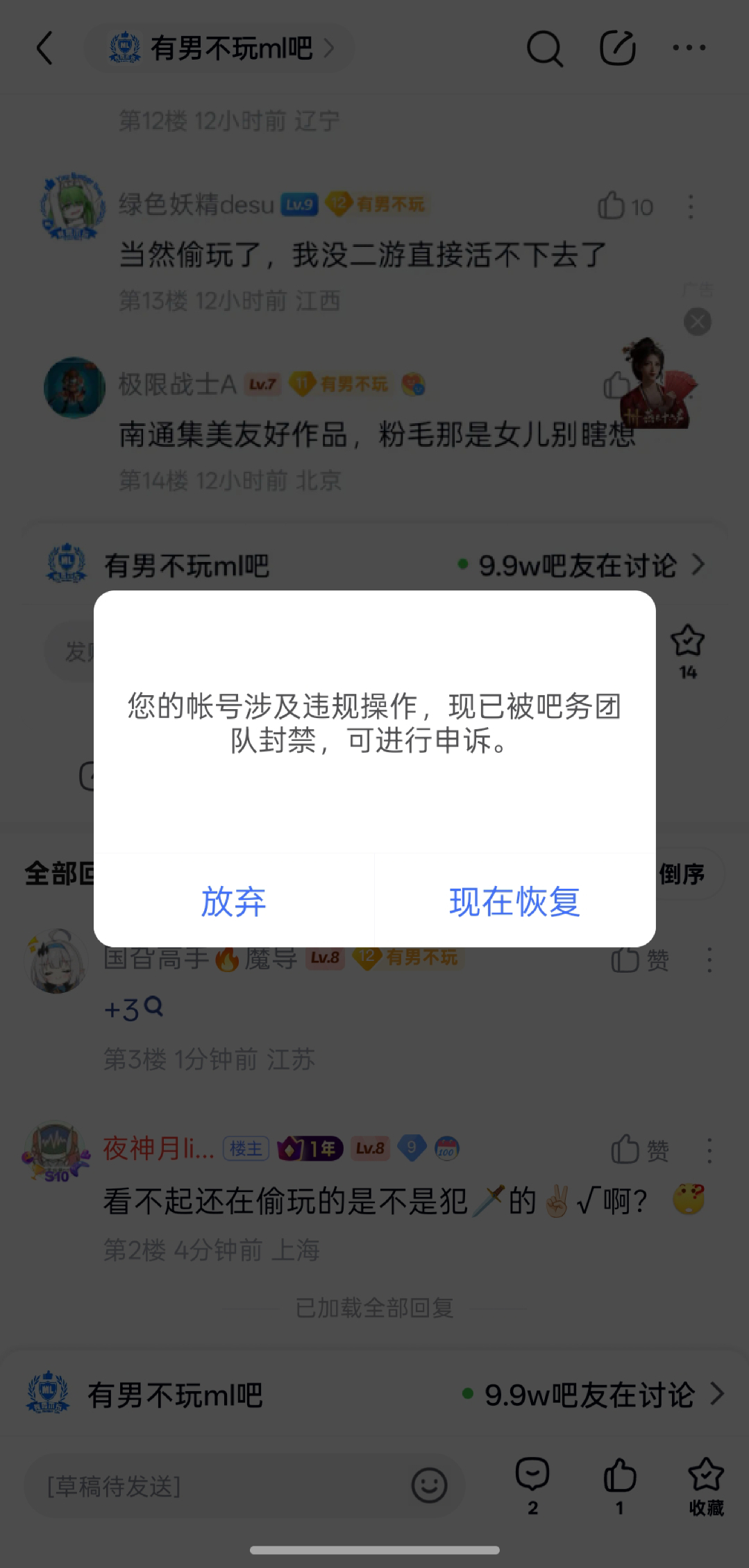This screenshot has height=1568, width=749.
Task: Open more options on 绿色妖精desu's comment
Action: (x=691, y=207)
